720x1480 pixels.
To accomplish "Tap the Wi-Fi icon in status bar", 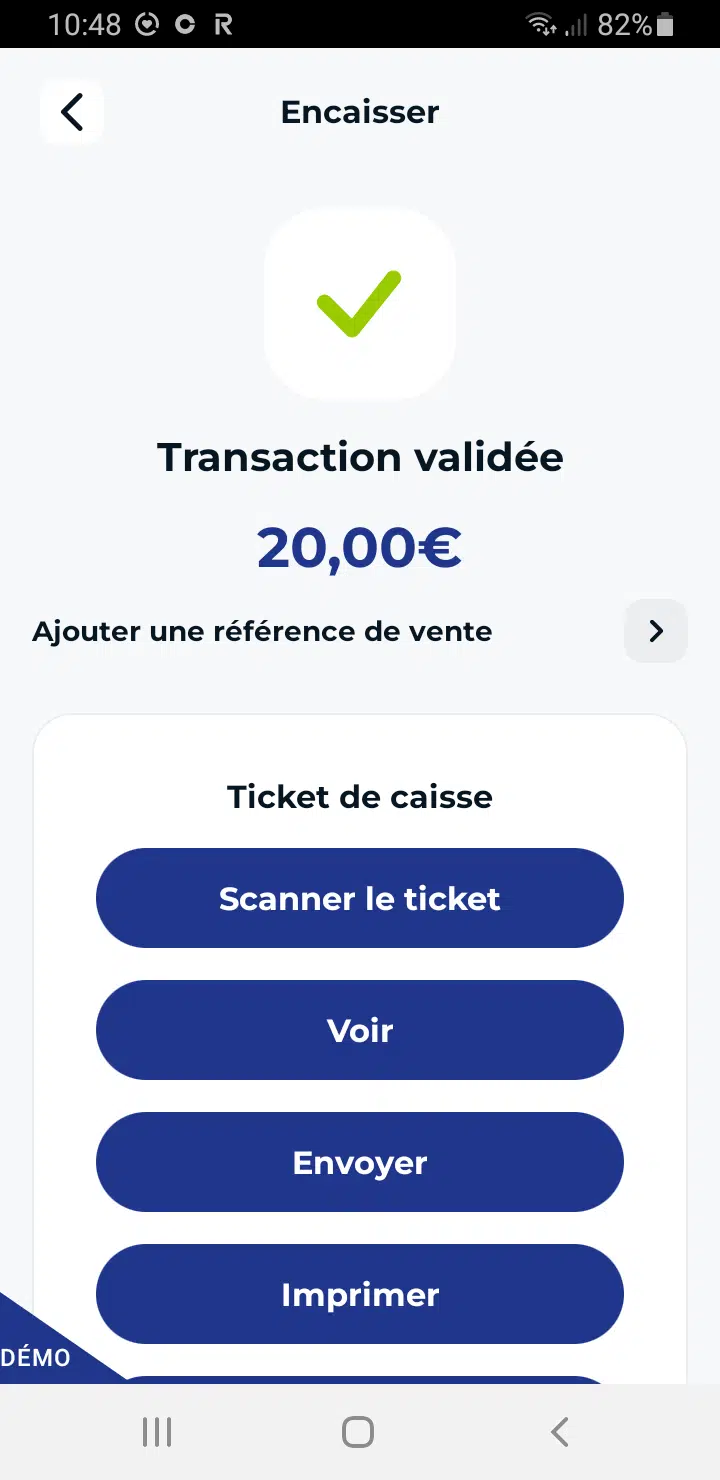I will tap(541, 24).
